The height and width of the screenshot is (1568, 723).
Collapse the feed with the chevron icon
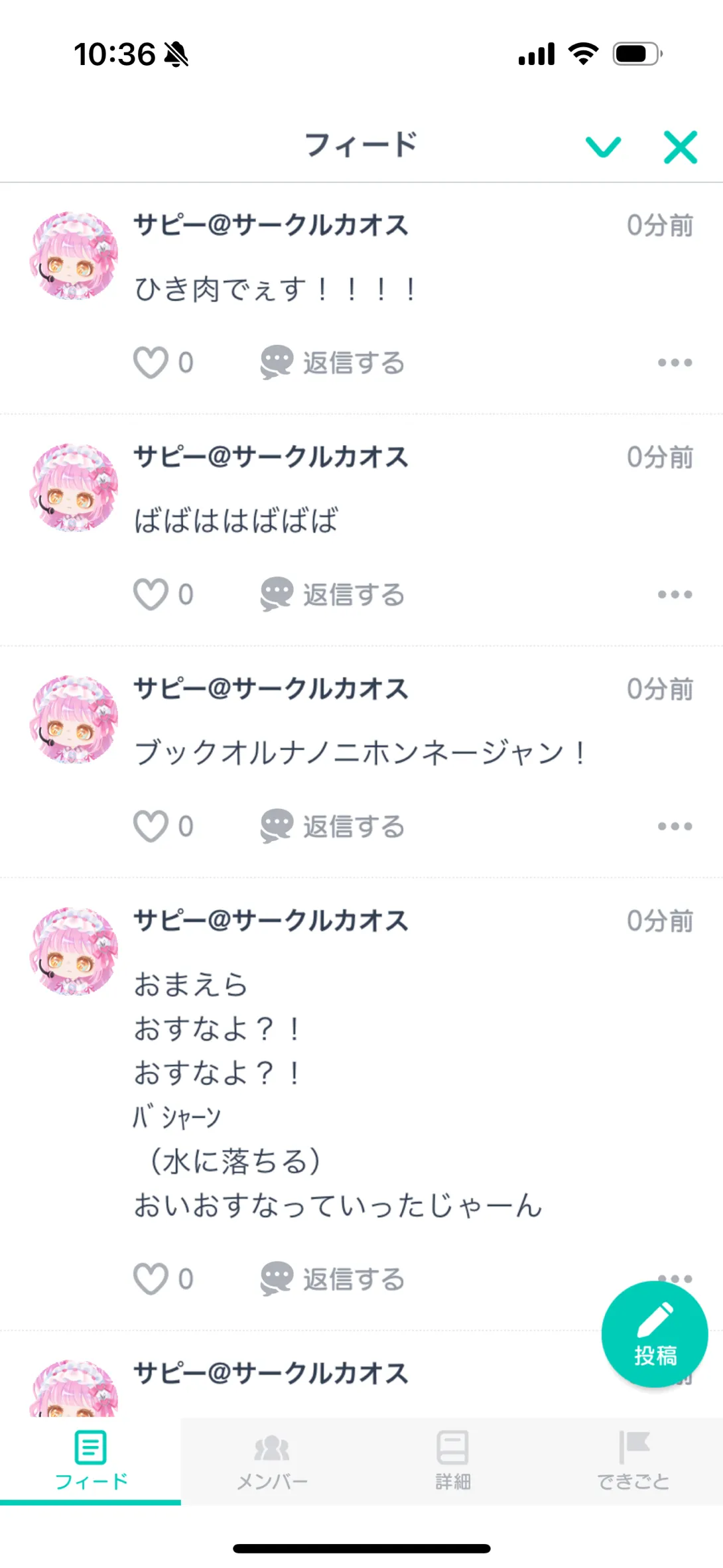(603, 147)
